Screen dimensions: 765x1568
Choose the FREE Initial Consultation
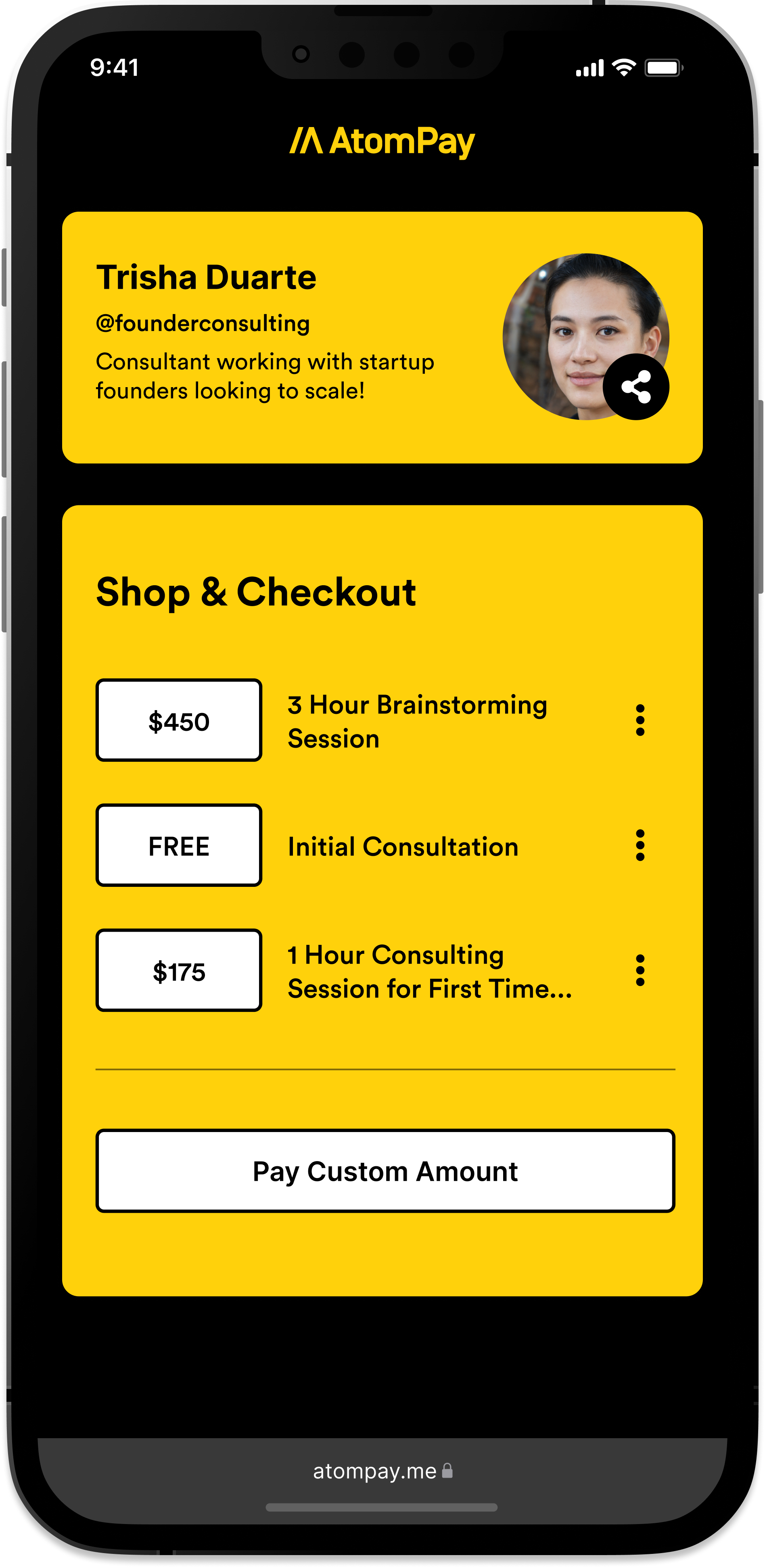tap(179, 845)
